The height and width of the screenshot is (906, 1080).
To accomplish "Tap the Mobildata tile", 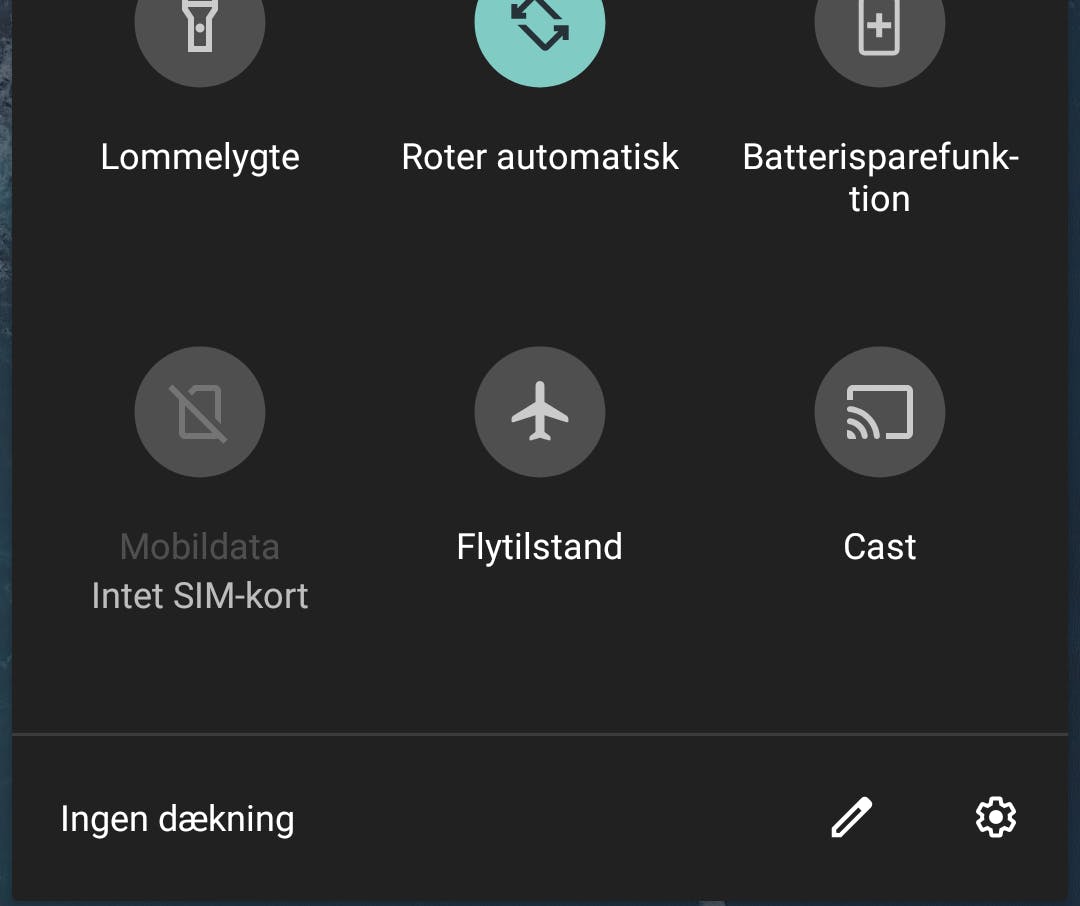I will point(200,411).
